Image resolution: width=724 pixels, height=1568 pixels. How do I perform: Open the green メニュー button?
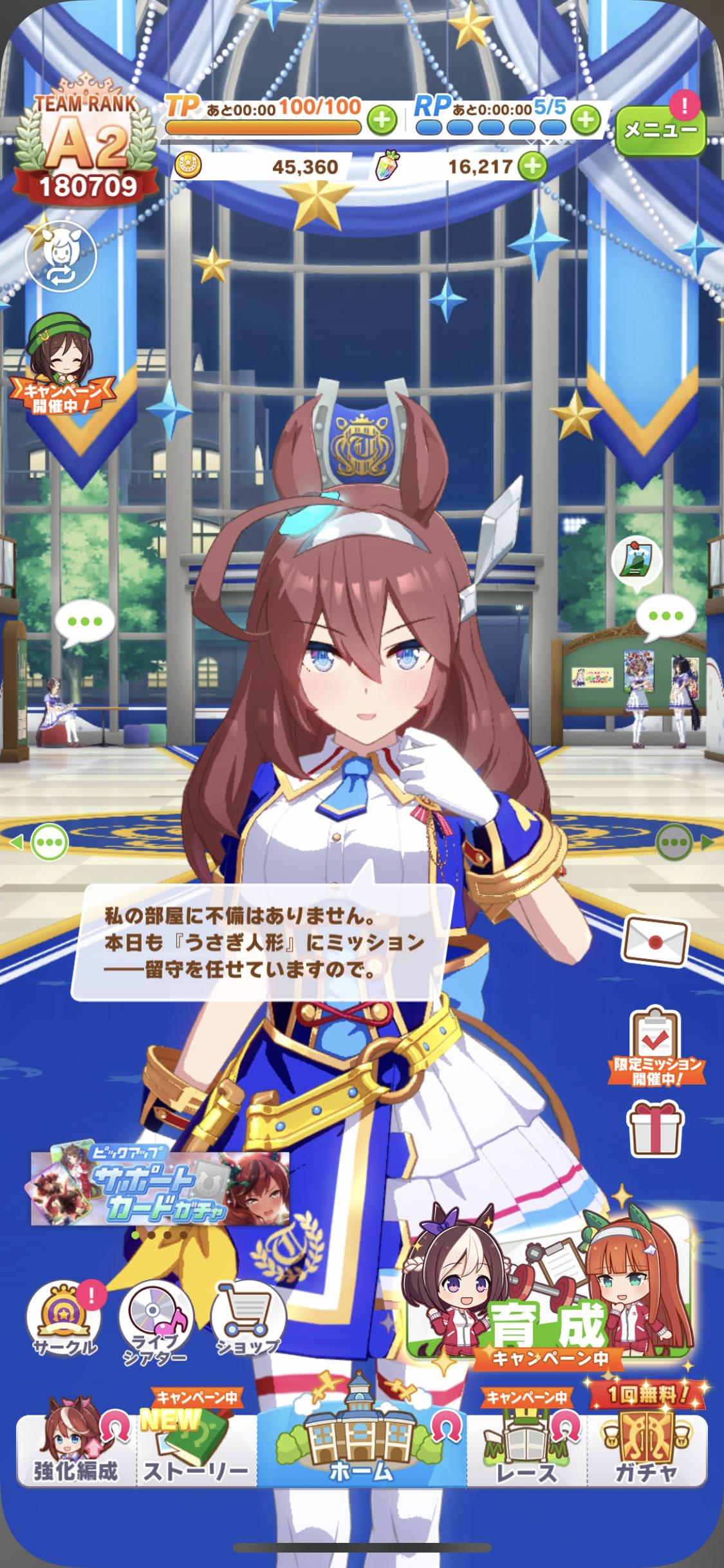(660, 130)
